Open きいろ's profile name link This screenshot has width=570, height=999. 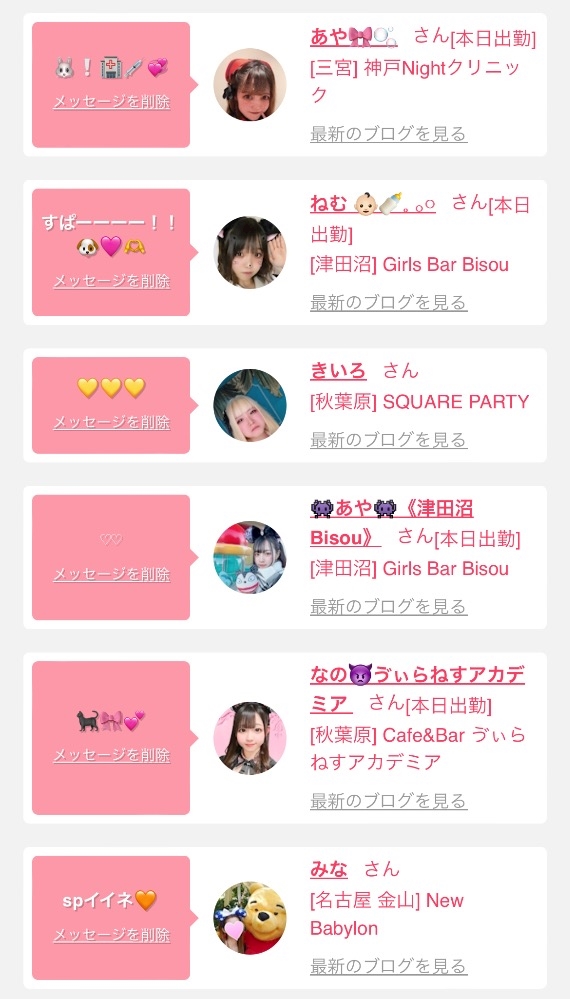[338, 371]
